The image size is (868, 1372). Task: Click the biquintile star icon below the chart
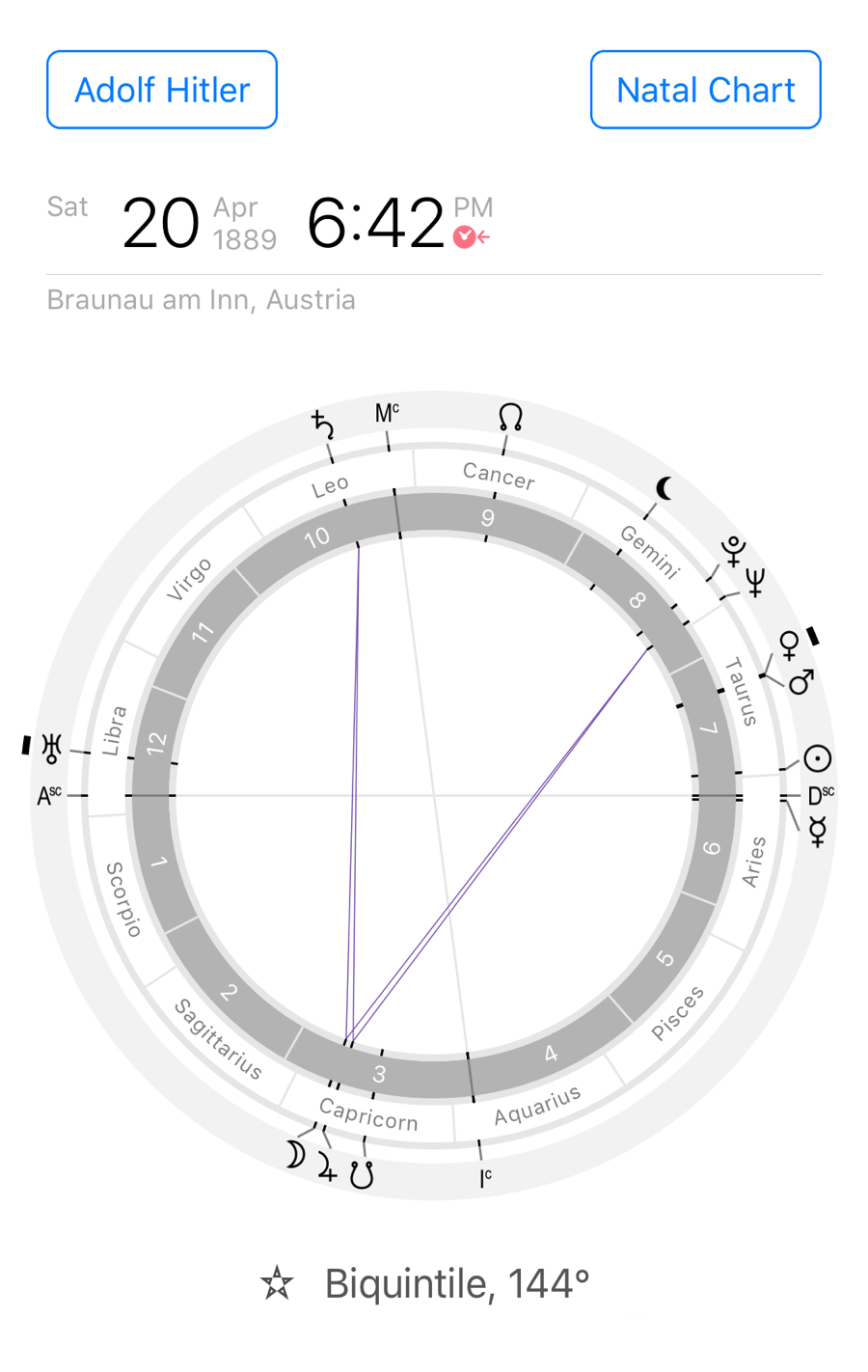[x=278, y=1283]
